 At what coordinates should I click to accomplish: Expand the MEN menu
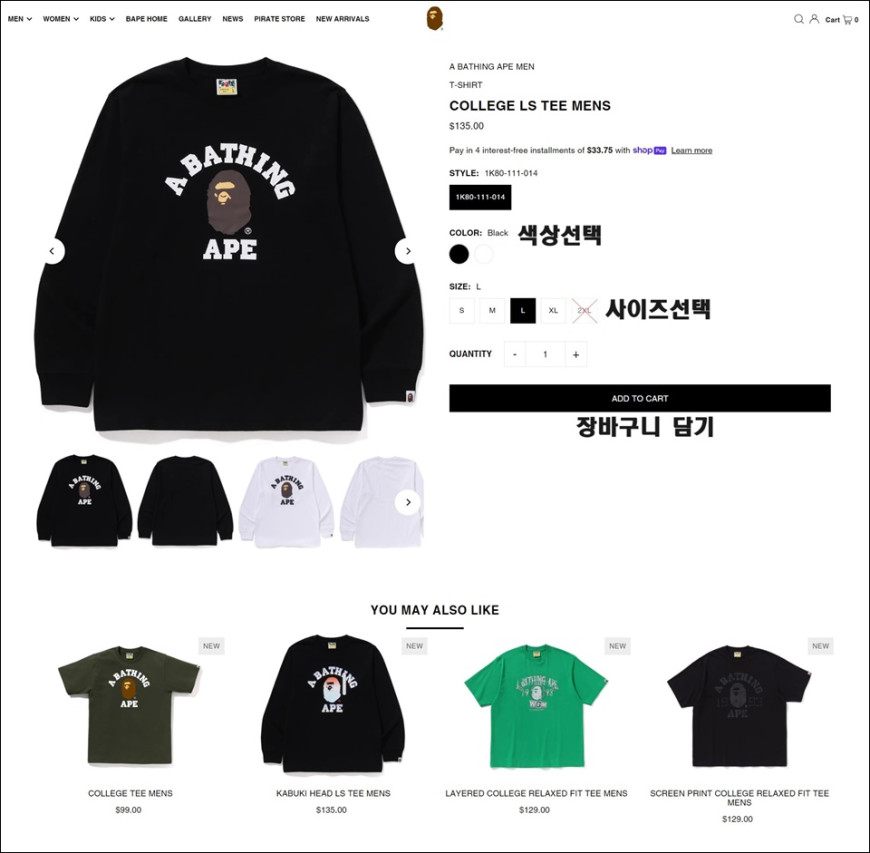[20, 19]
